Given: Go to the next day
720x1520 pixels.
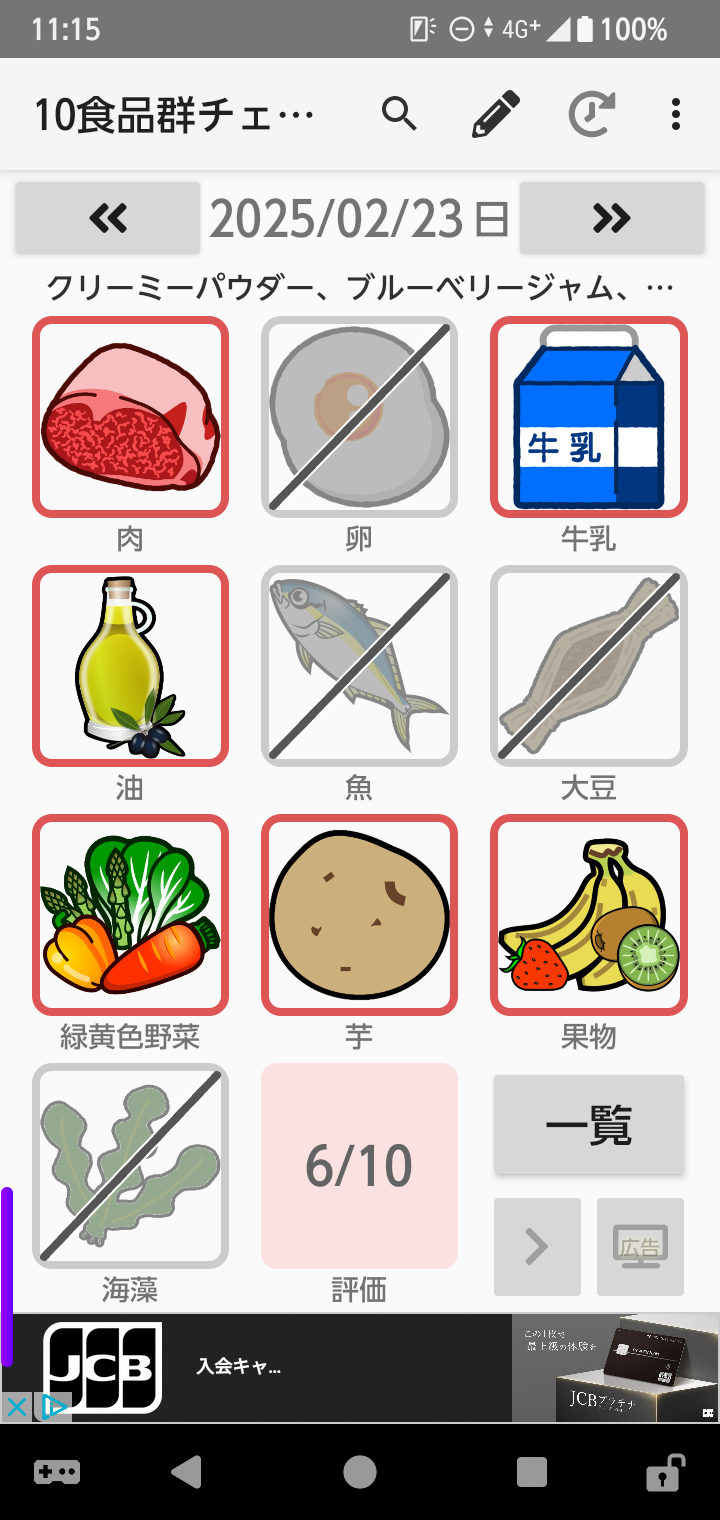Looking at the screenshot, I should click(612, 217).
